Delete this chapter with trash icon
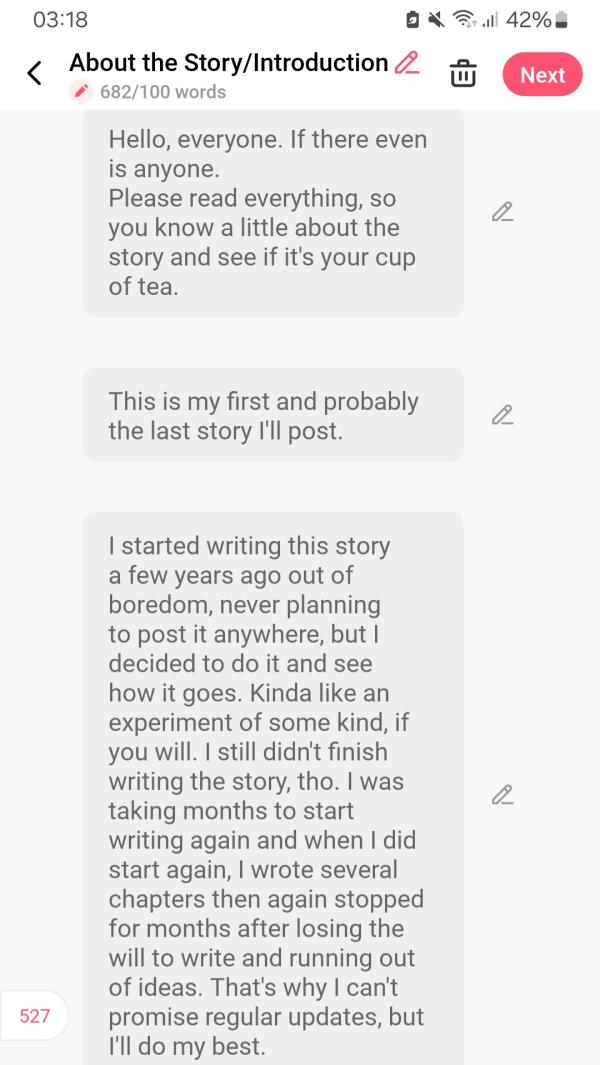Screen dimensions: 600x1065 [463, 75]
